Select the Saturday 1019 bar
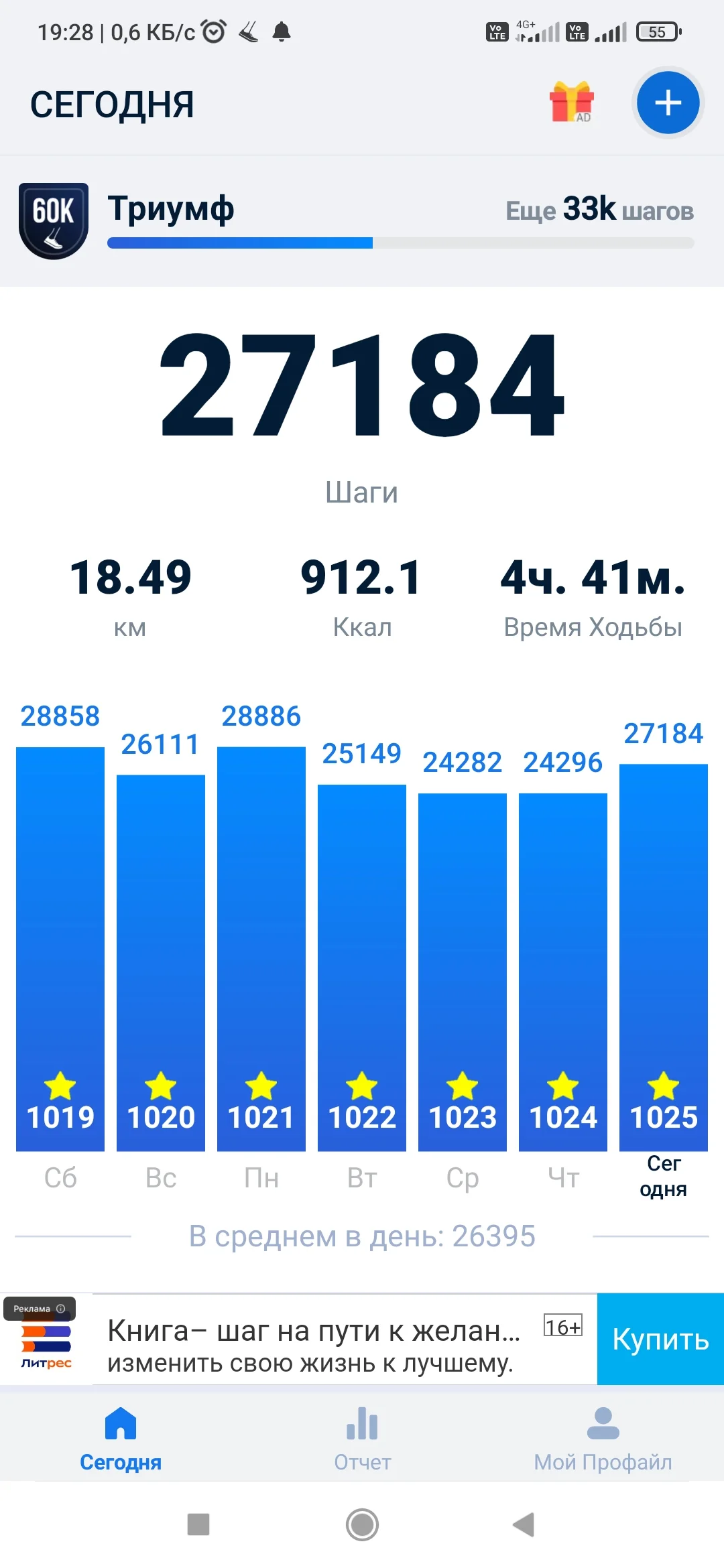Viewport: 724px width, 1568px height. [x=60, y=948]
